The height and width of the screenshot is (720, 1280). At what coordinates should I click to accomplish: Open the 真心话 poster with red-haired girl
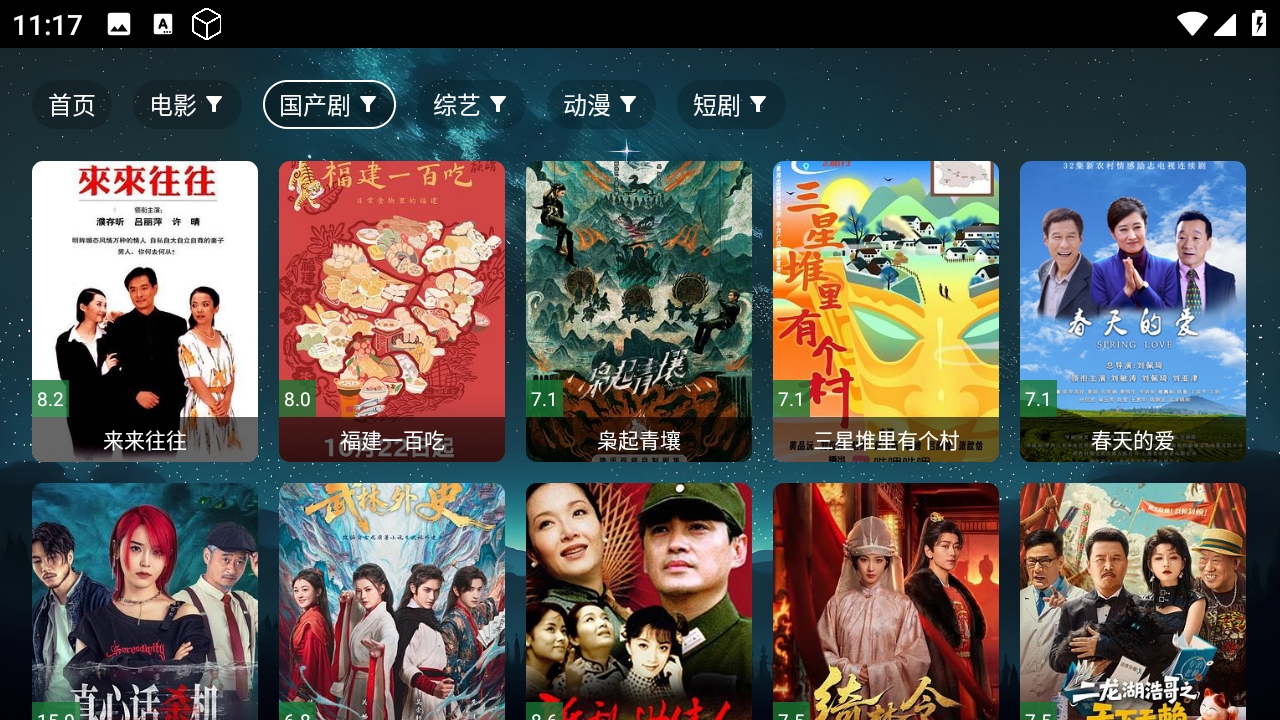(145, 600)
